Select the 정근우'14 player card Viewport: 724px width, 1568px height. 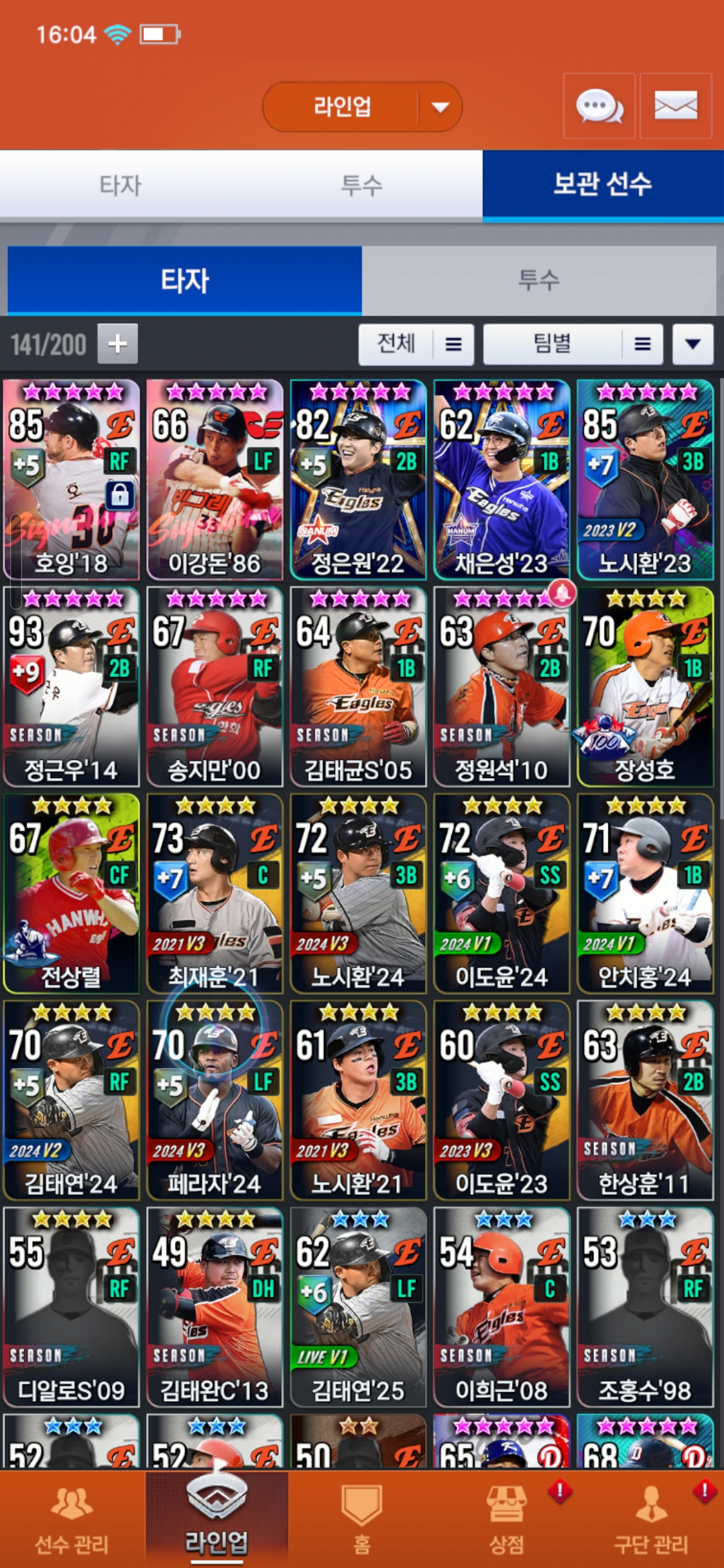tap(71, 686)
